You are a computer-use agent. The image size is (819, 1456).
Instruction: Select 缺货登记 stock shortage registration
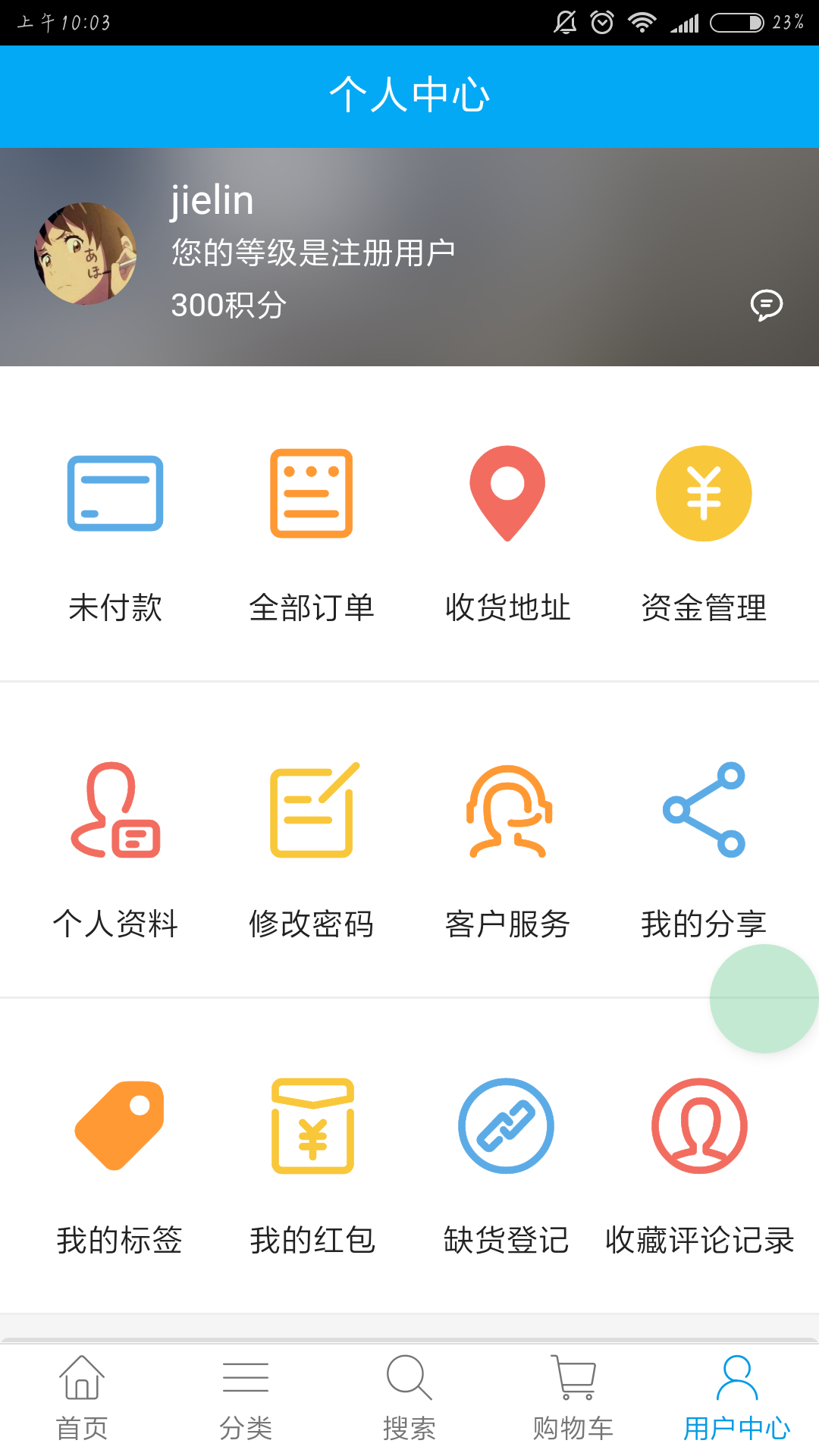tap(506, 1128)
